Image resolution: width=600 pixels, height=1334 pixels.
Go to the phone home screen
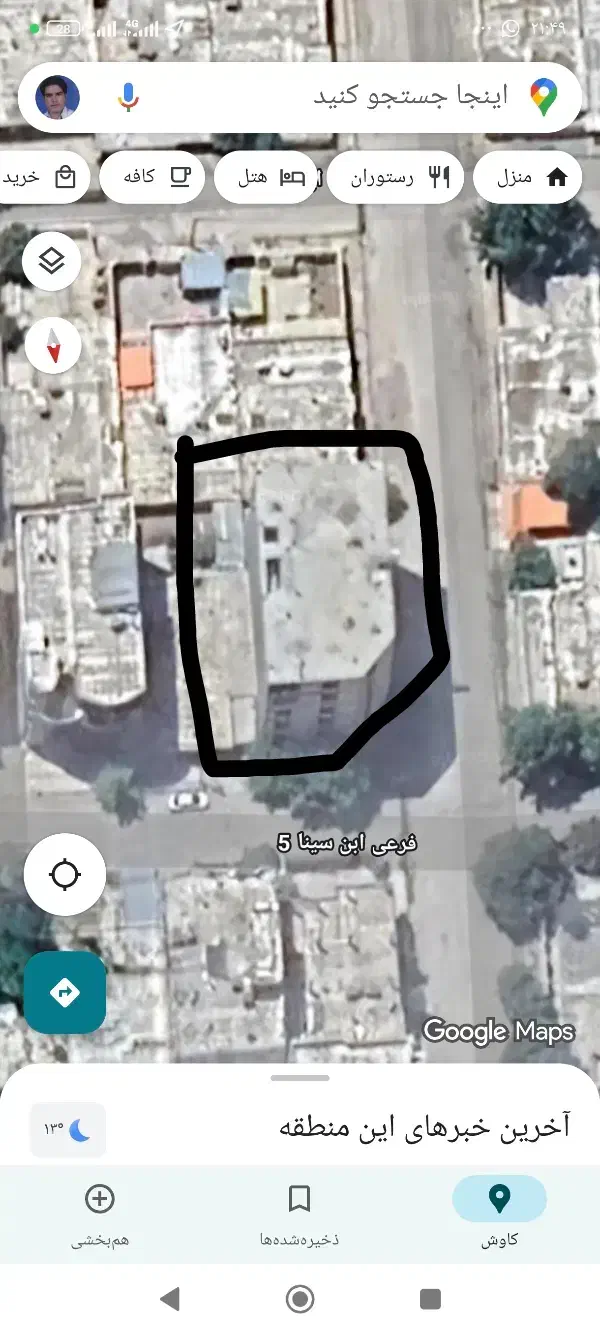[x=300, y=1299]
